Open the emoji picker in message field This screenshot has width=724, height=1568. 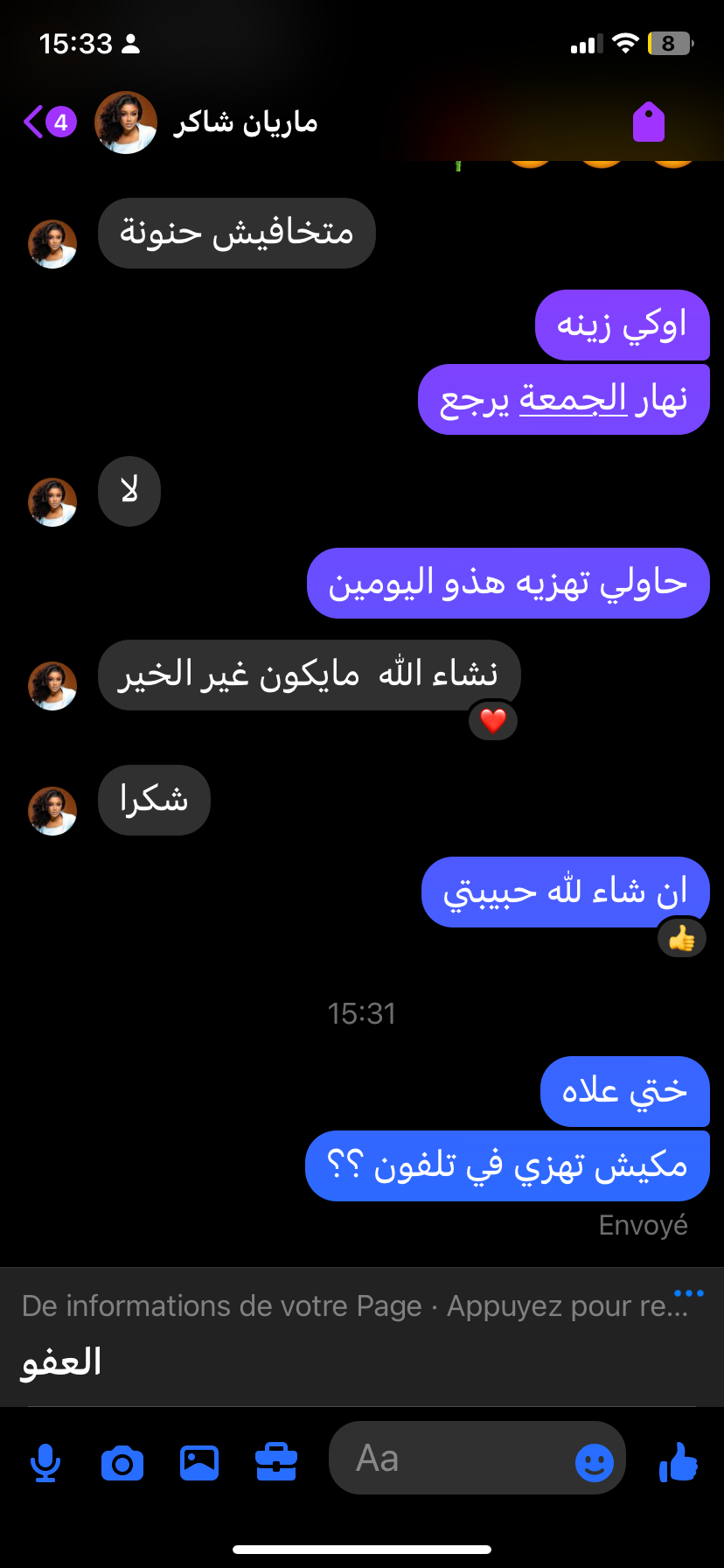pyautogui.click(x=595, y=1461)
